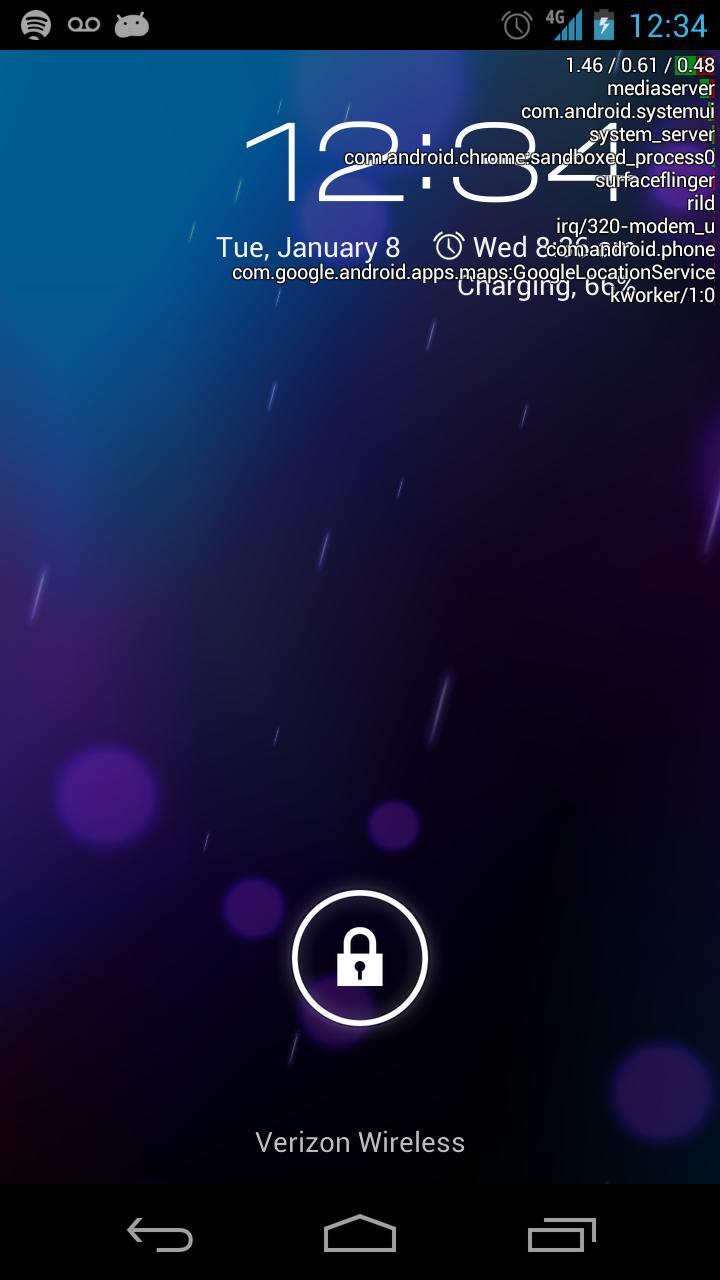Screen dimensions: 720x1280
Task: Go to the home screen
Action: click(x=360, y=1235)
